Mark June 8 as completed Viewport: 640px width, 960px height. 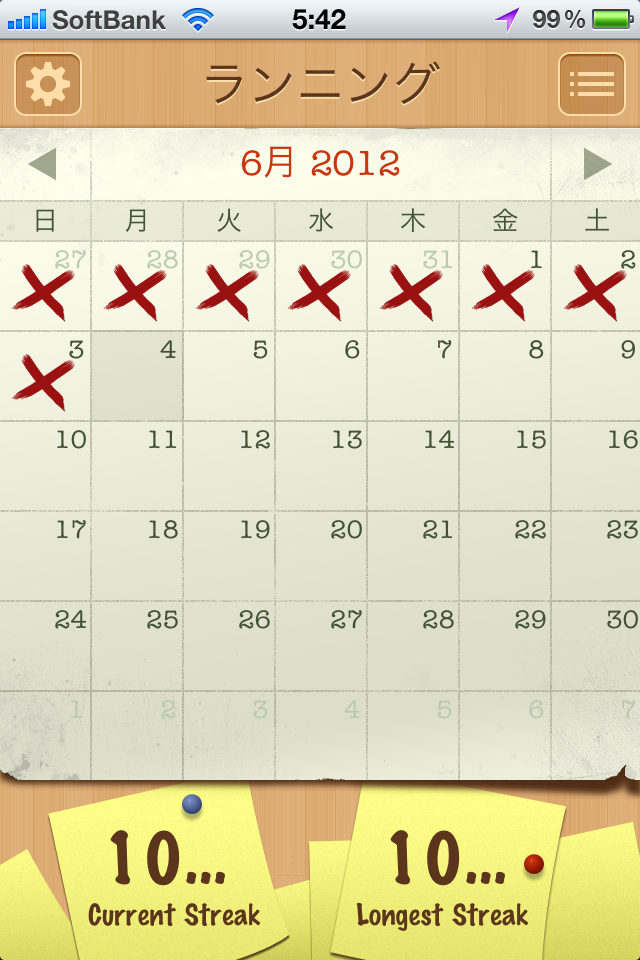[505, 377]
